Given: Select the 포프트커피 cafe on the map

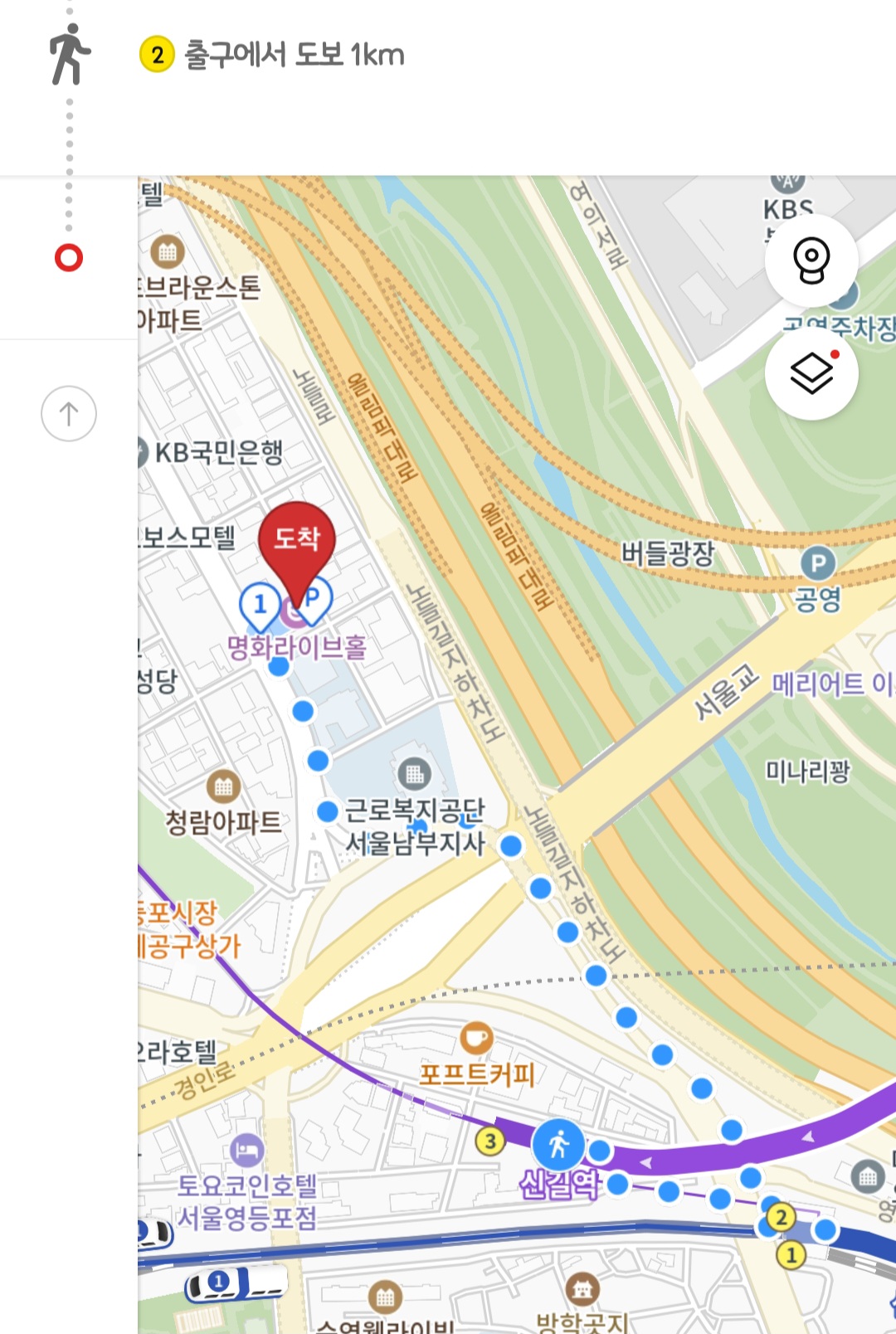Looking at the screenshot, I should [x=476, y=1039].
